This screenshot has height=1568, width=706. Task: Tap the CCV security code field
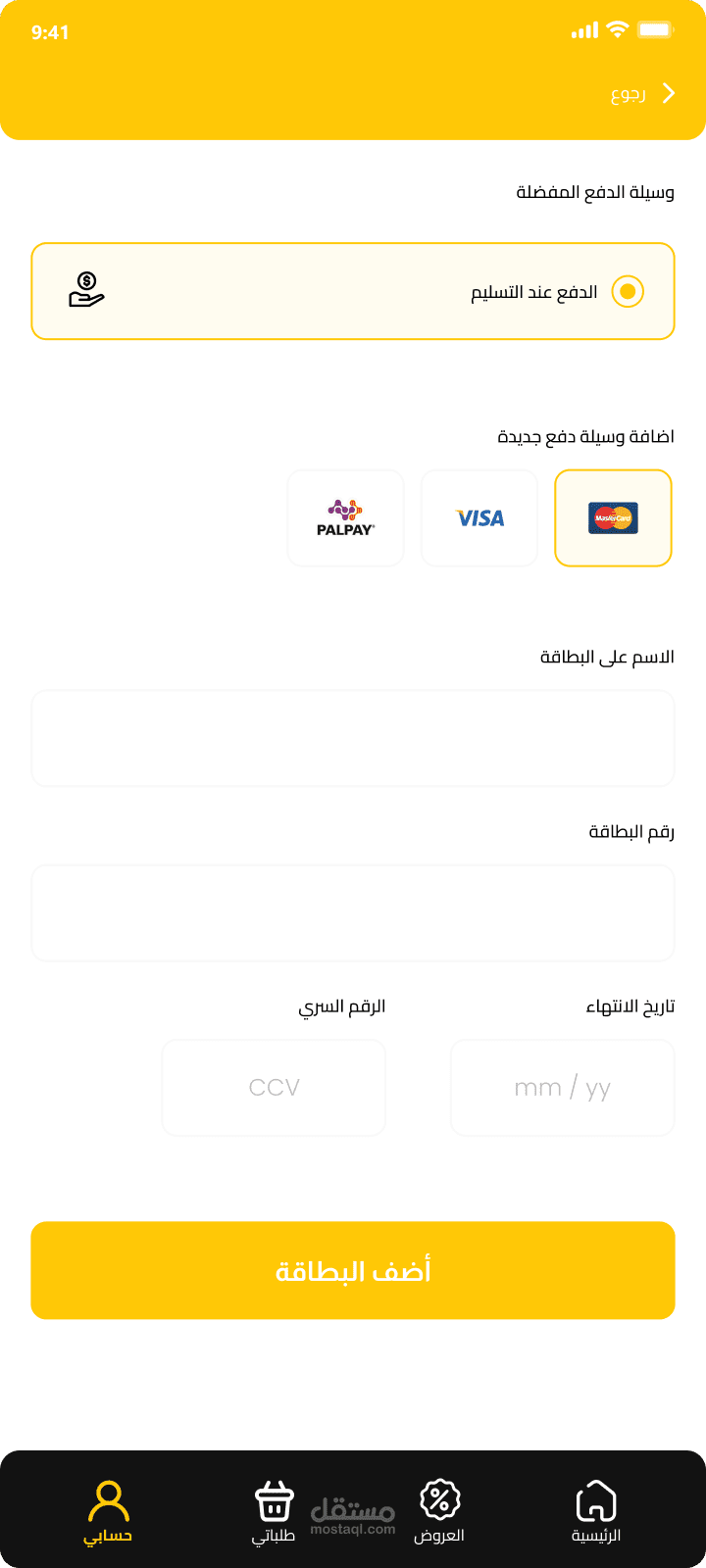click(274, 1088)
